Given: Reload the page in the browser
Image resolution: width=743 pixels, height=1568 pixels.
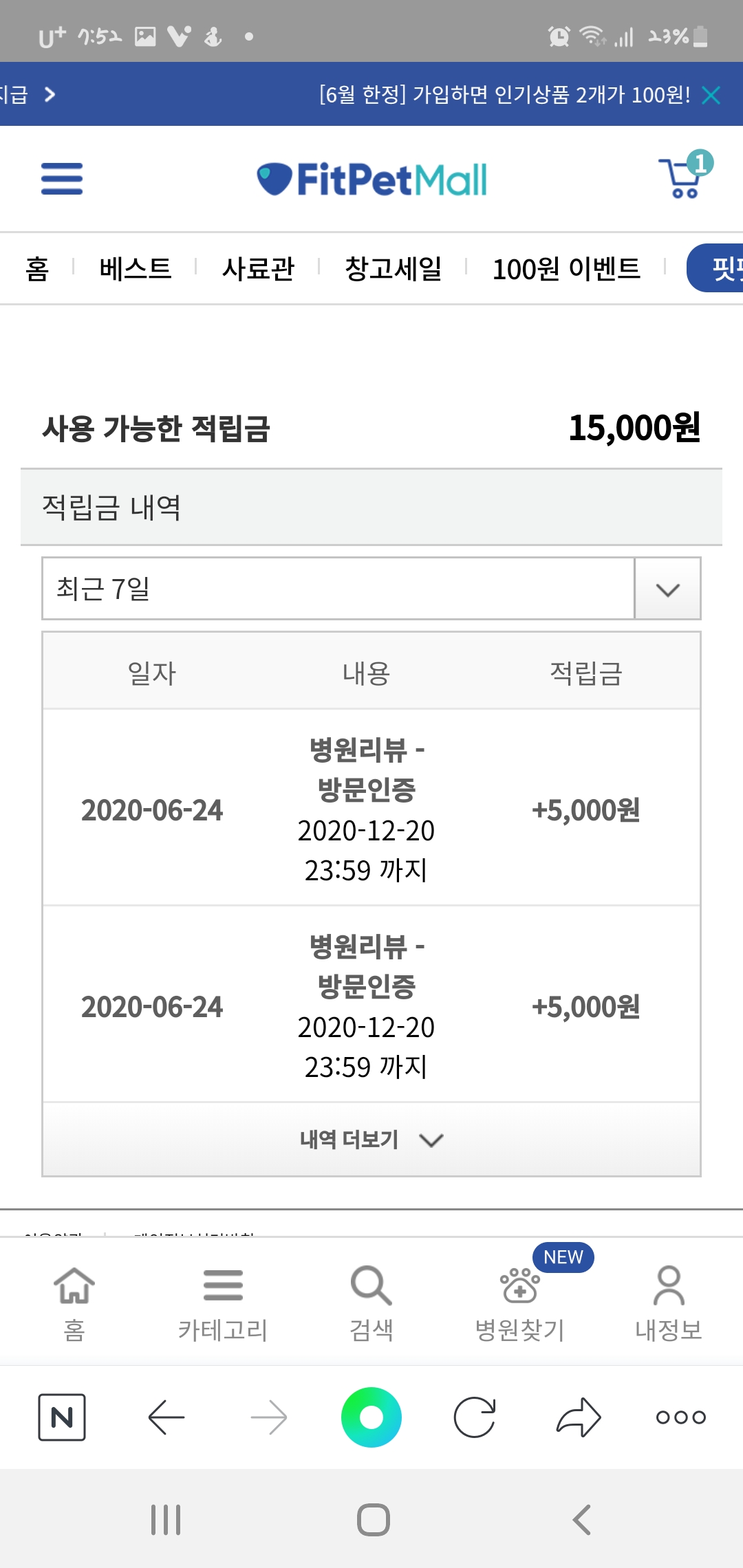Looking at the screenshot, I should point(475,1417).
